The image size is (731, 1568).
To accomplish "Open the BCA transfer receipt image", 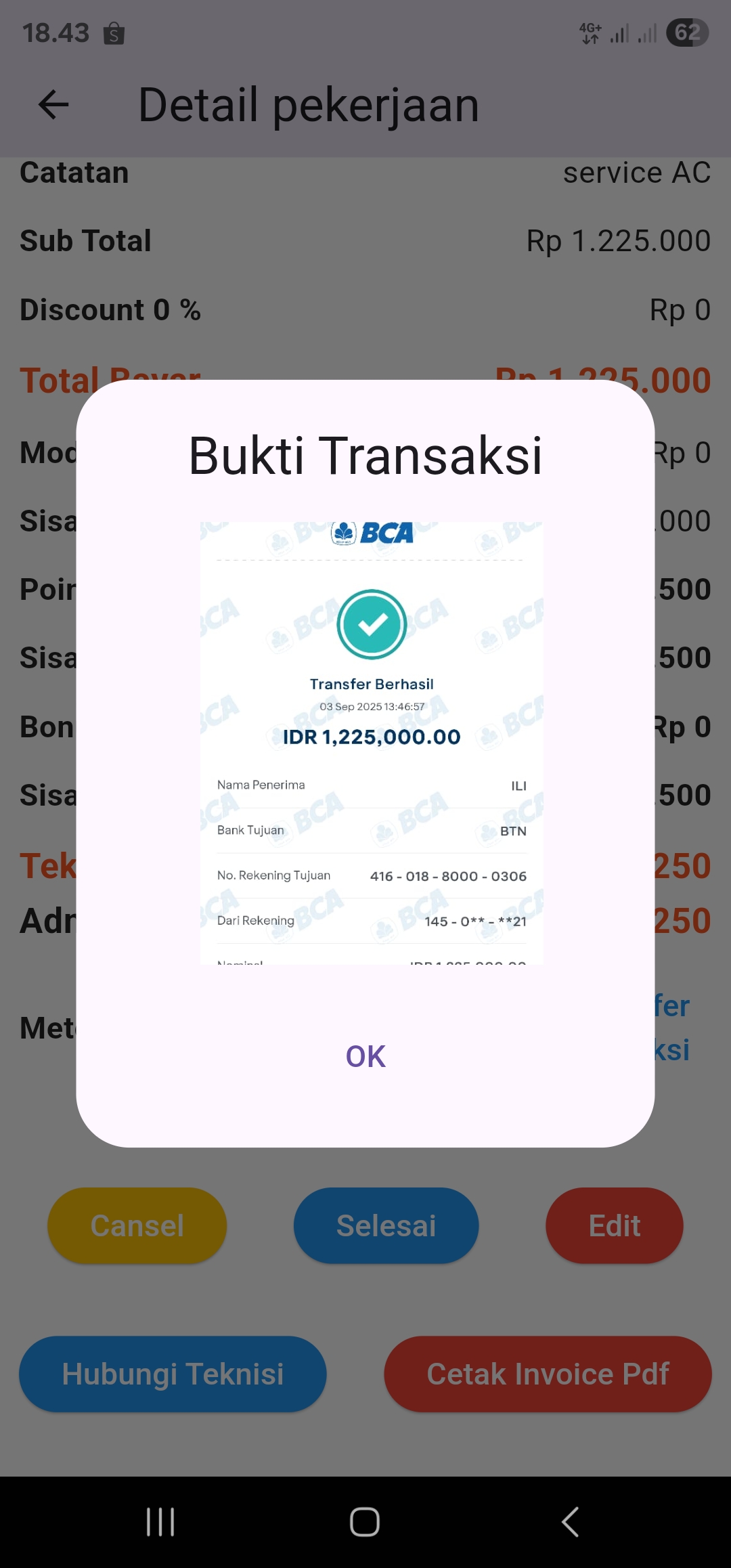I will click(372, 743).
